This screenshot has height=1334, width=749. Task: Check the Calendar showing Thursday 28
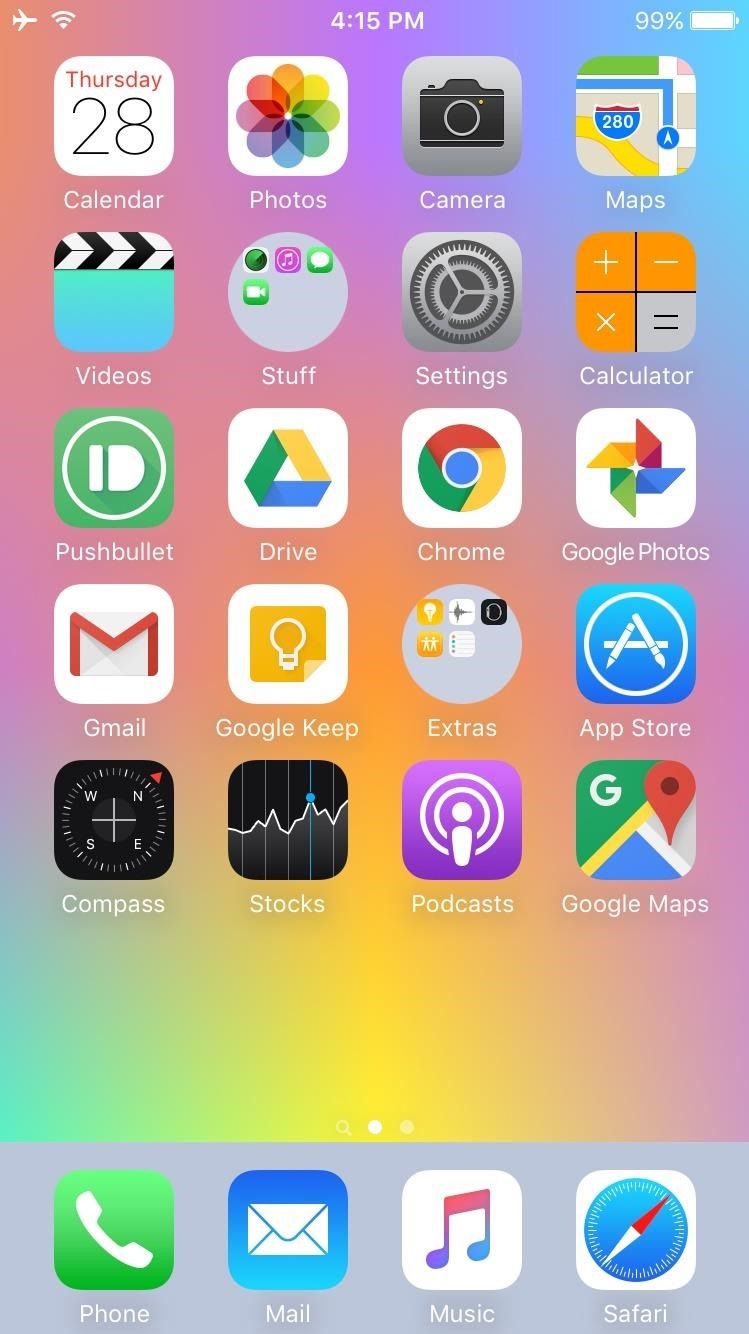113,116
